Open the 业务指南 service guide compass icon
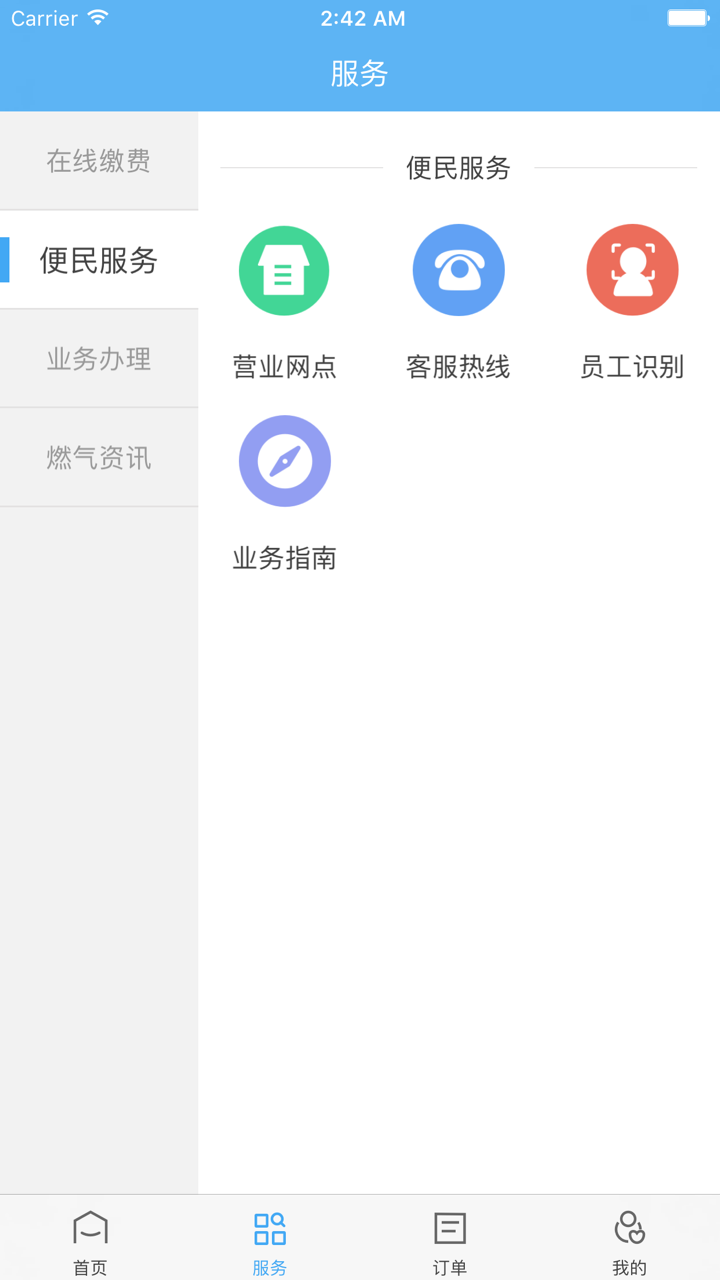Viewport: 720px width, 1280px height. pos(284,460)
